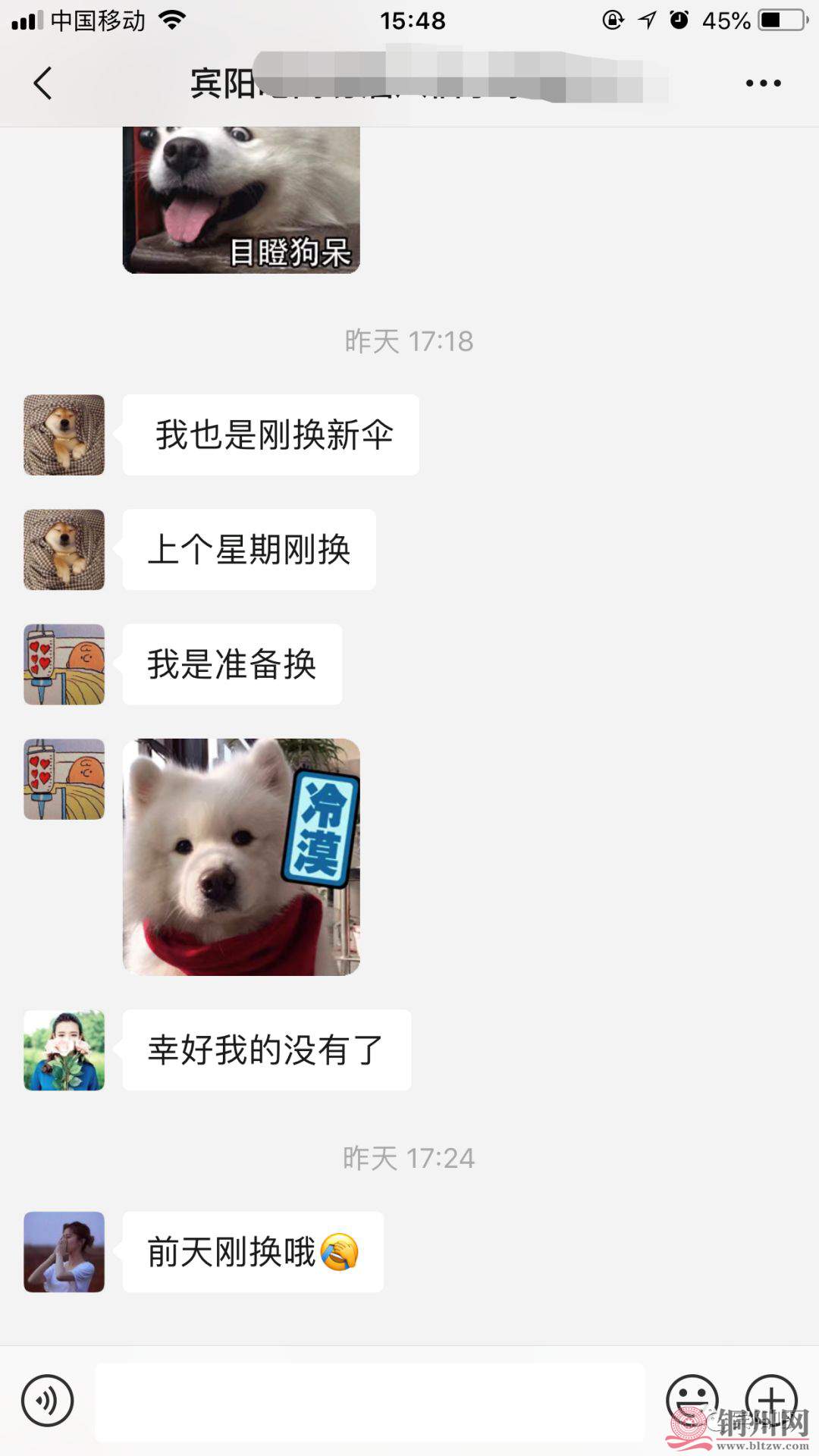View the 冷漠 white dog sticker
Image resolution: width=819 pixels, height=1456 pixels.
pos(241,857)
